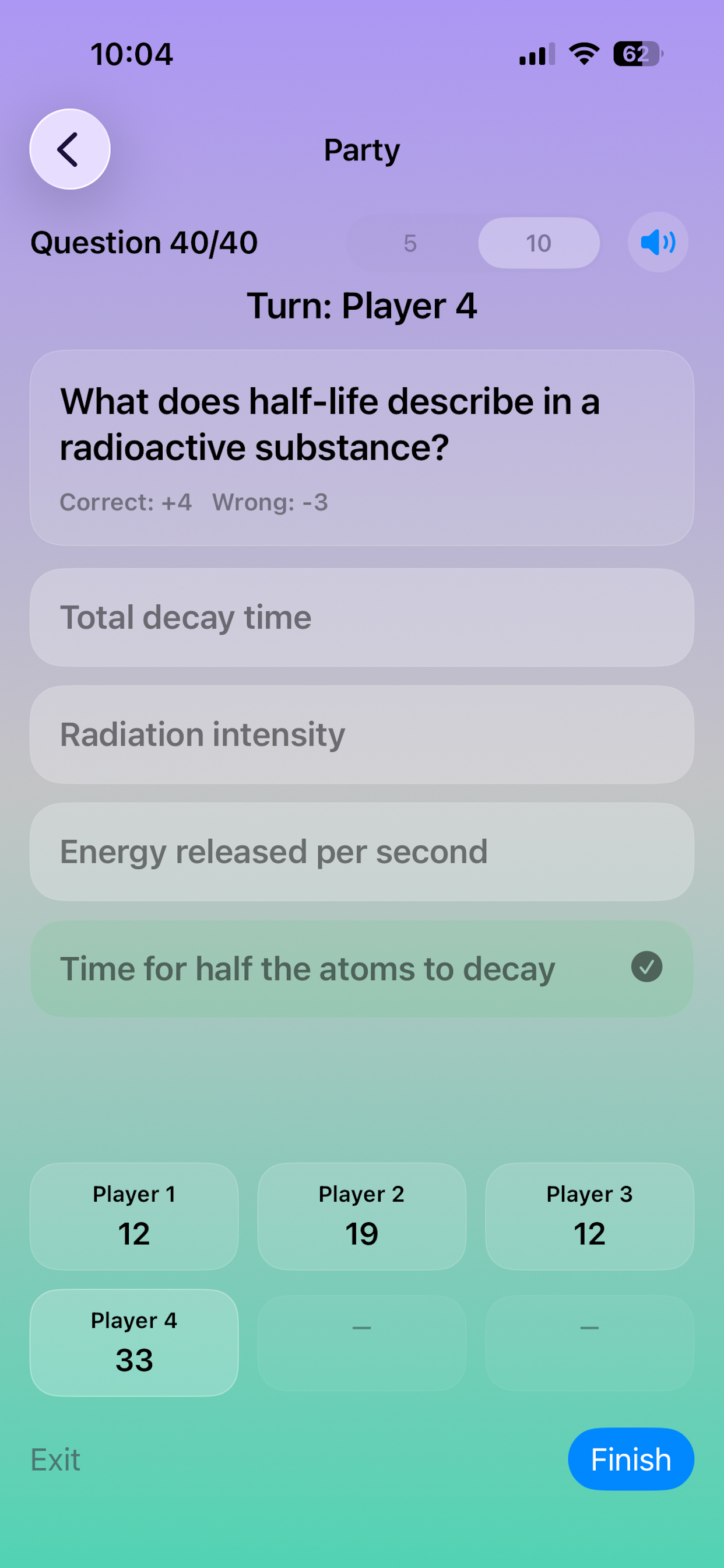724x1568 pixels.
Task: Open the Party screen title
Action: tap(361, 149)
